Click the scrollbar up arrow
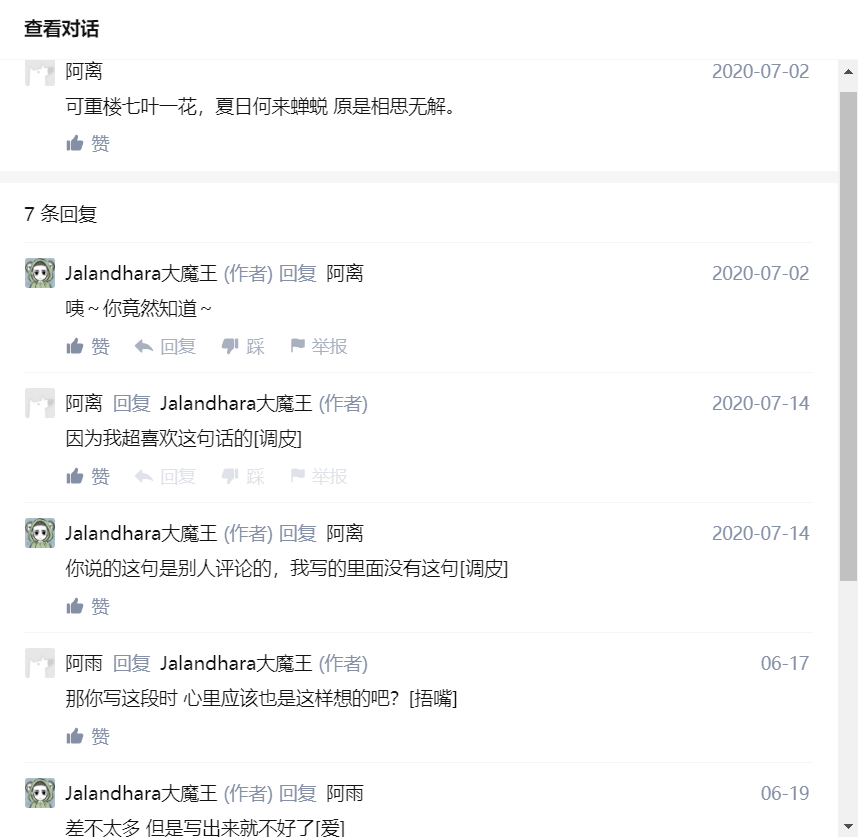Screen dimensions: 858x837 coord(848,72)
